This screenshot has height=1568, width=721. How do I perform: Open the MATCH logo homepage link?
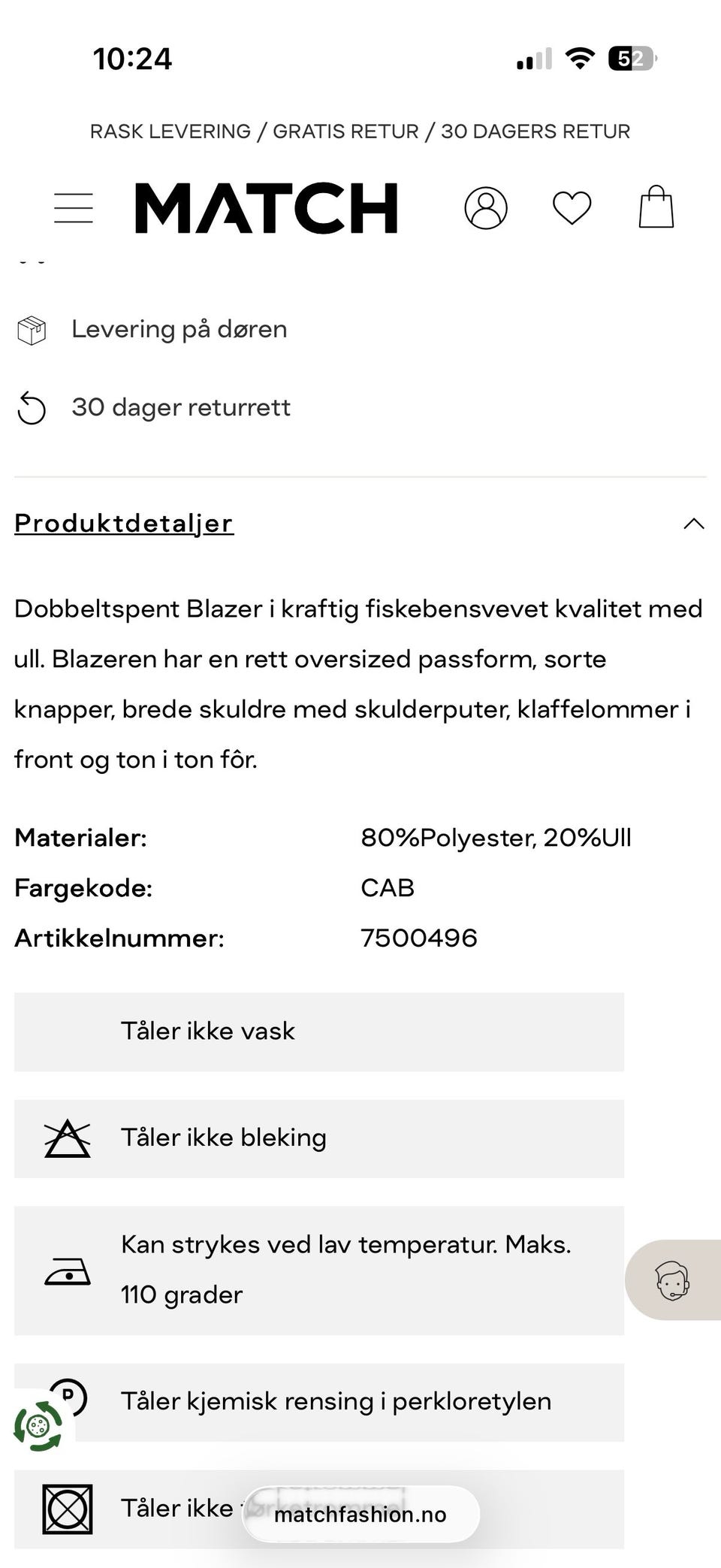[x=267, y=207]
